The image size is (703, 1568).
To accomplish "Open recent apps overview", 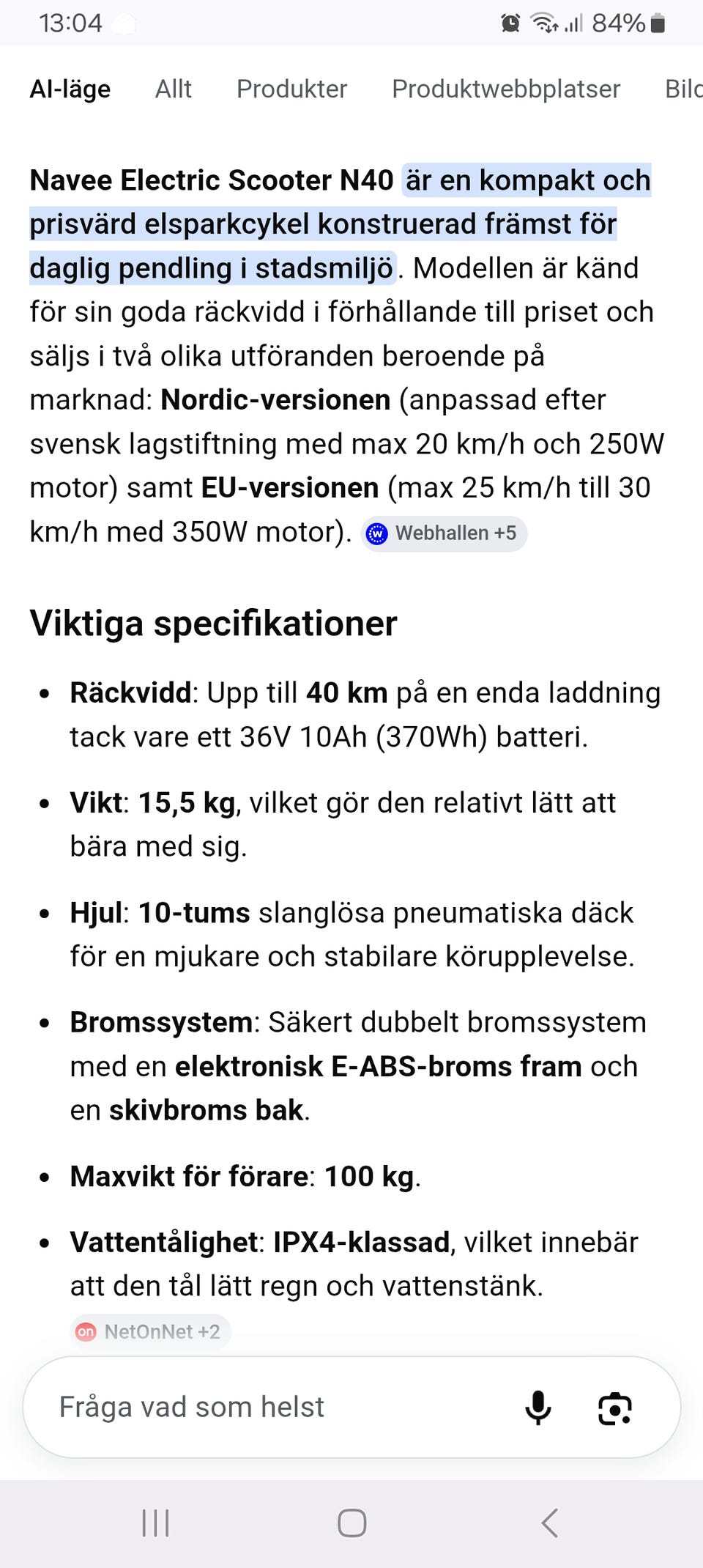I will 155,1523.
